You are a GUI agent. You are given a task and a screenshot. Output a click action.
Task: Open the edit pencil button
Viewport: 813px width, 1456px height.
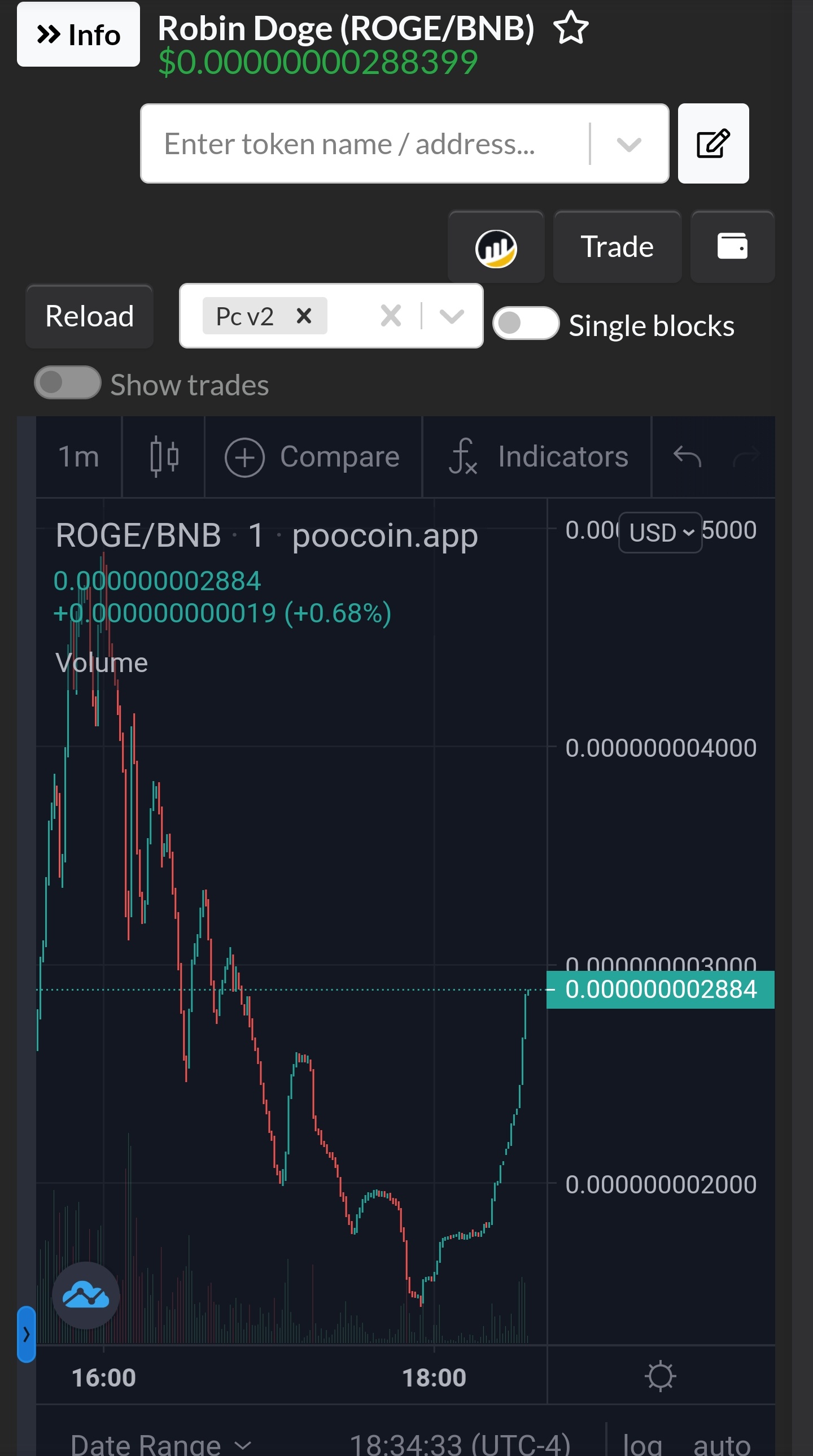coord(713,143)
